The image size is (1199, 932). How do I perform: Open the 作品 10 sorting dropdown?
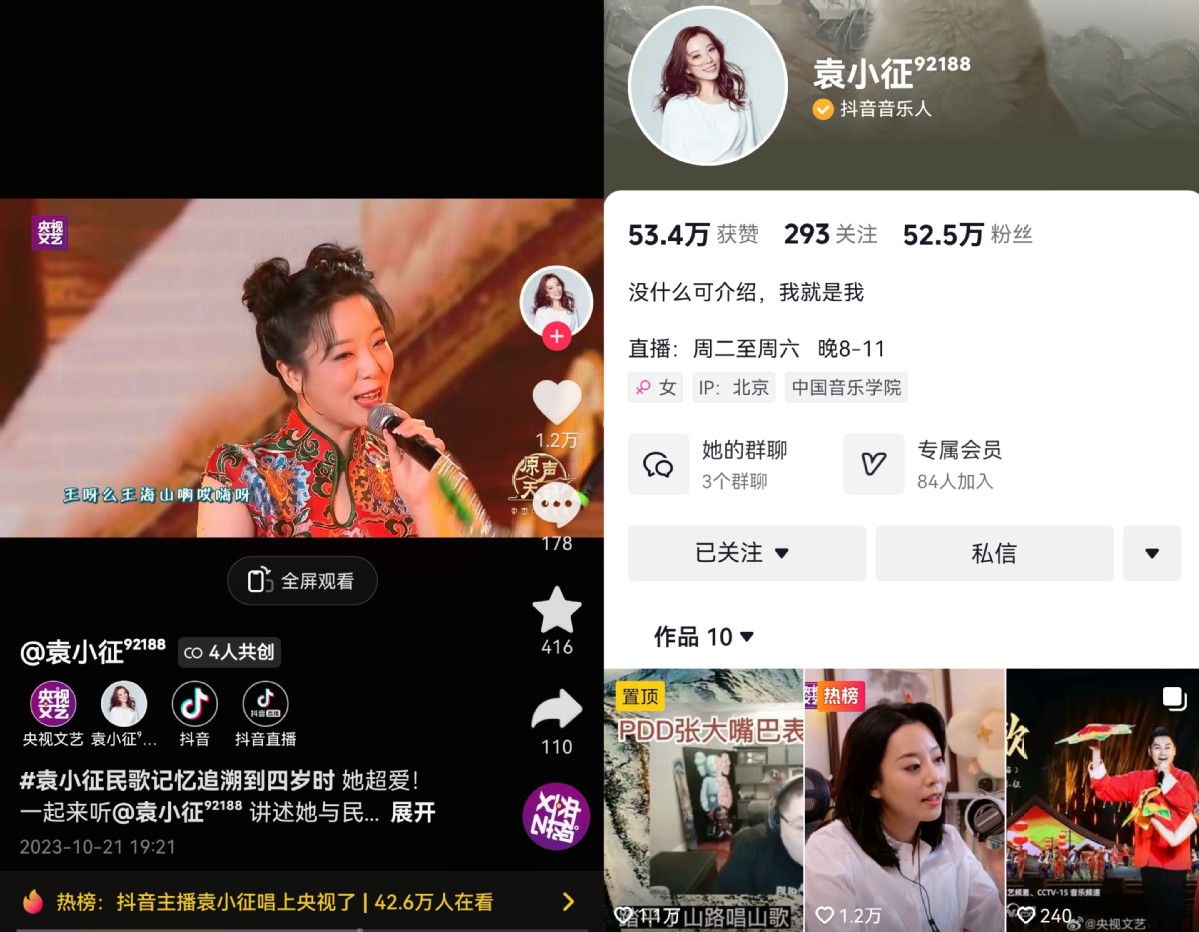[704, 637]
